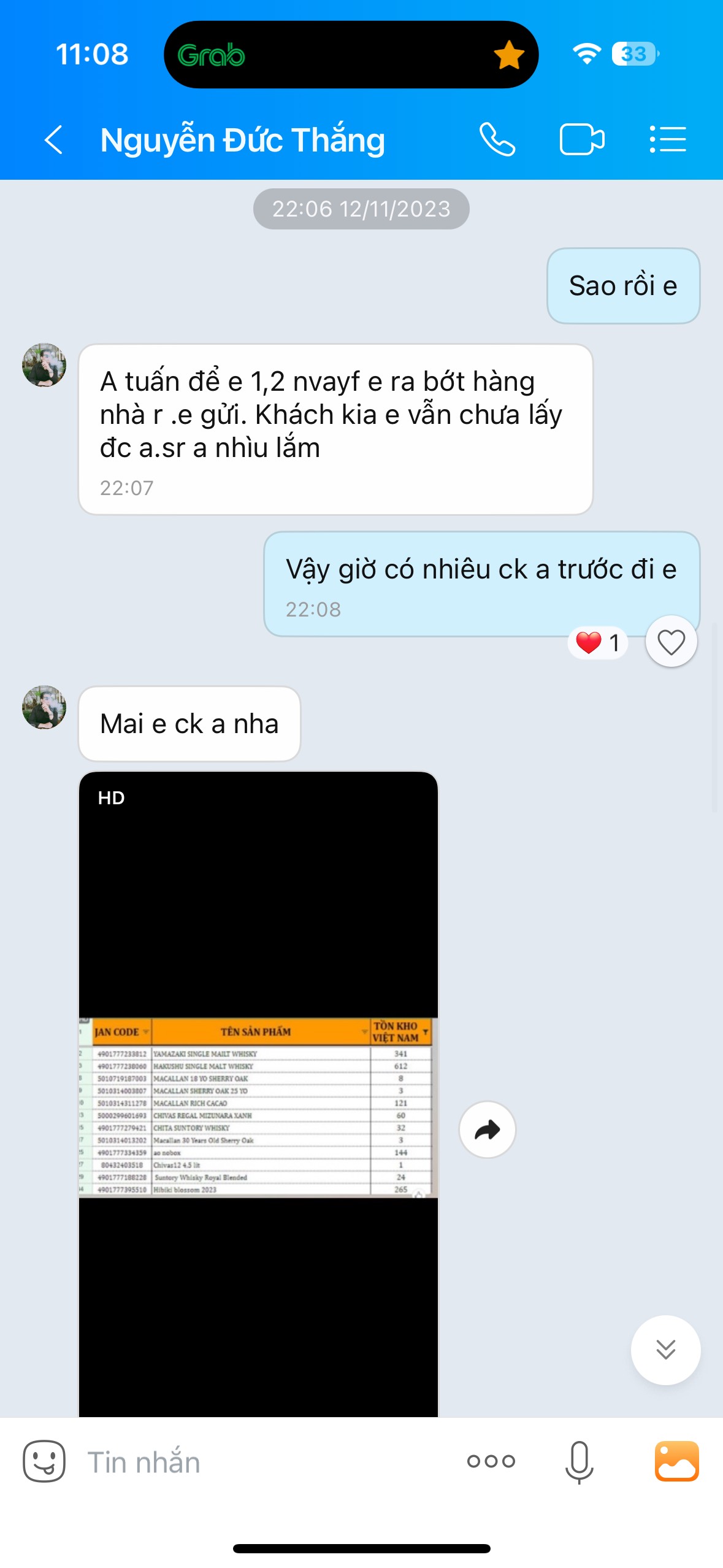The width and height of the screenshot is (723, 1568).
Task: Open the photo gallery picker
Action: 676,1461
